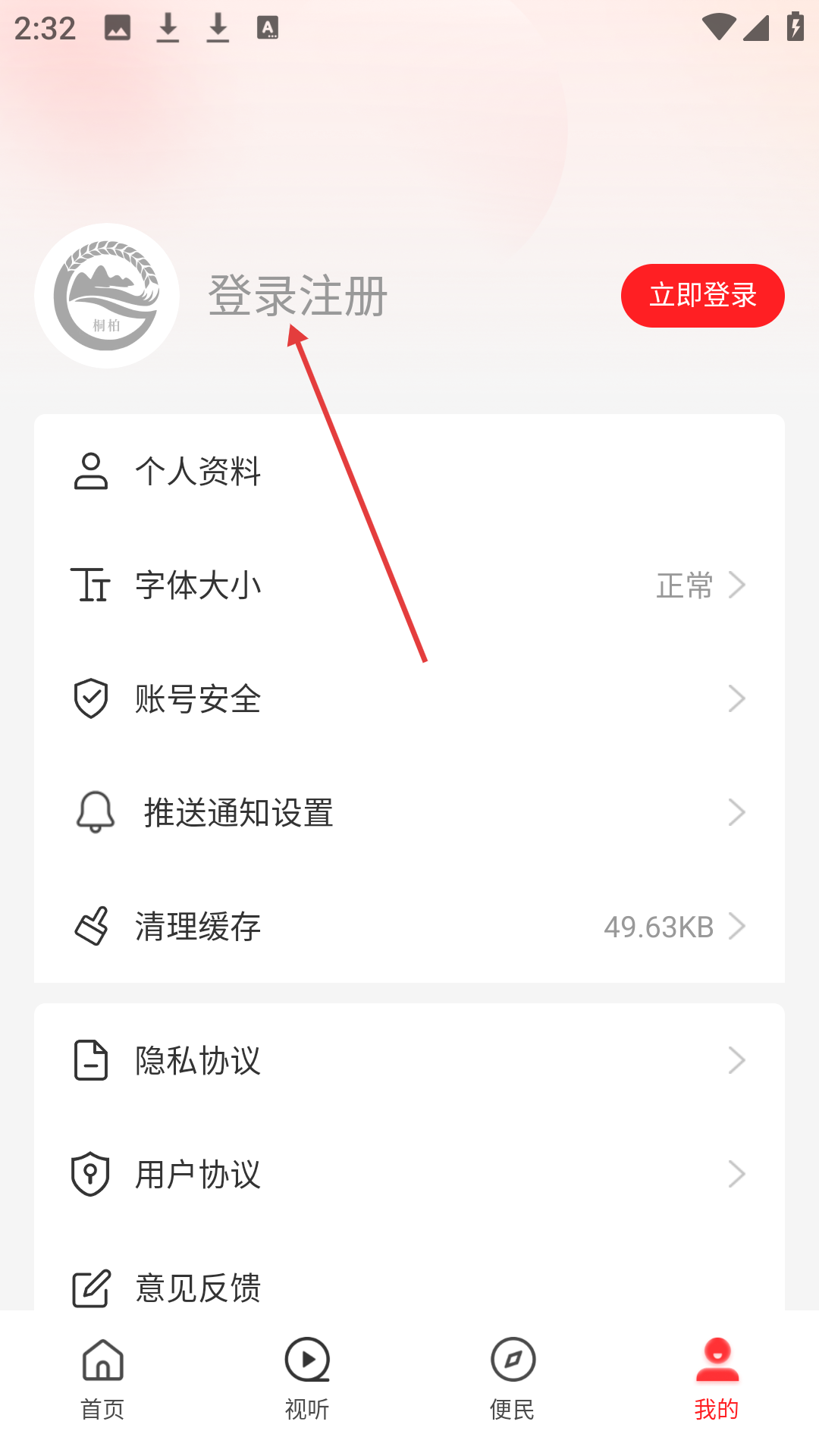819x1456 pixels.
Task: Switch to the 便民 tab
Action: (512, 1379)
